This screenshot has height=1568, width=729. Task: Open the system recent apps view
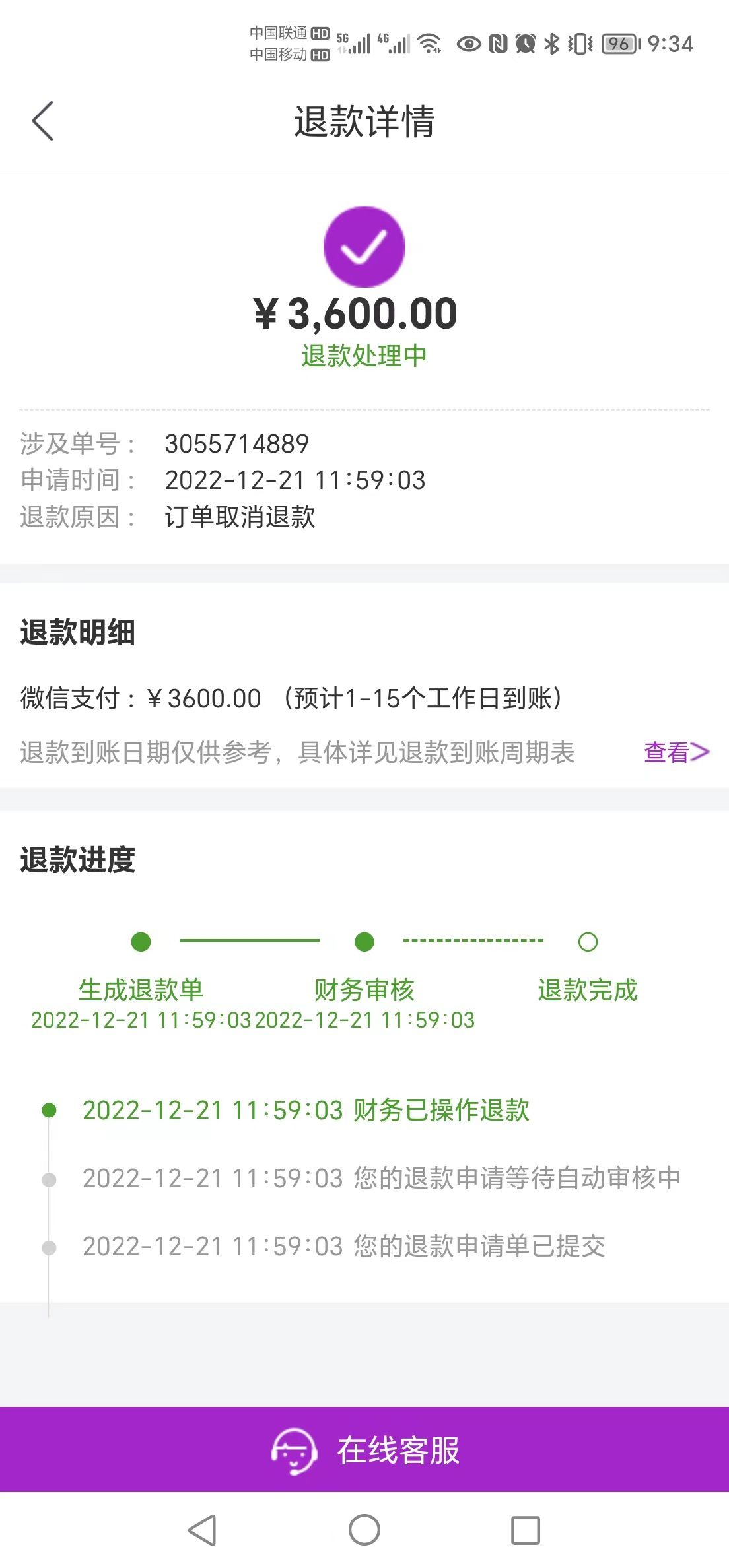tap(525, 1530)
